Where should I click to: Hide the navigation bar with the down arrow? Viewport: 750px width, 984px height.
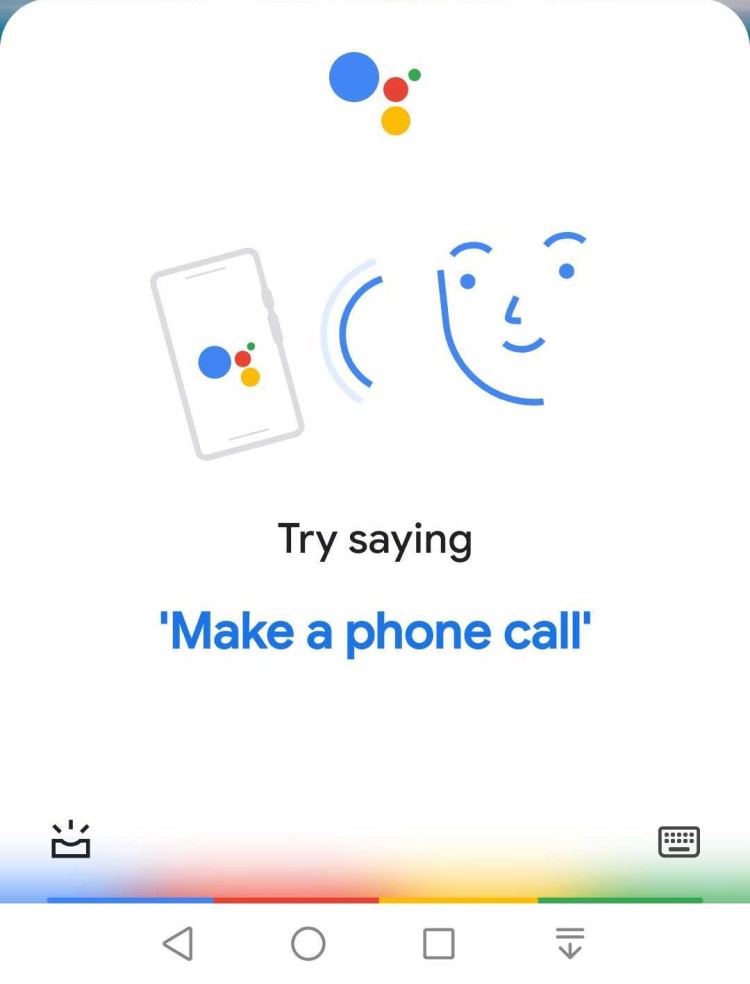tap(570, 943)
